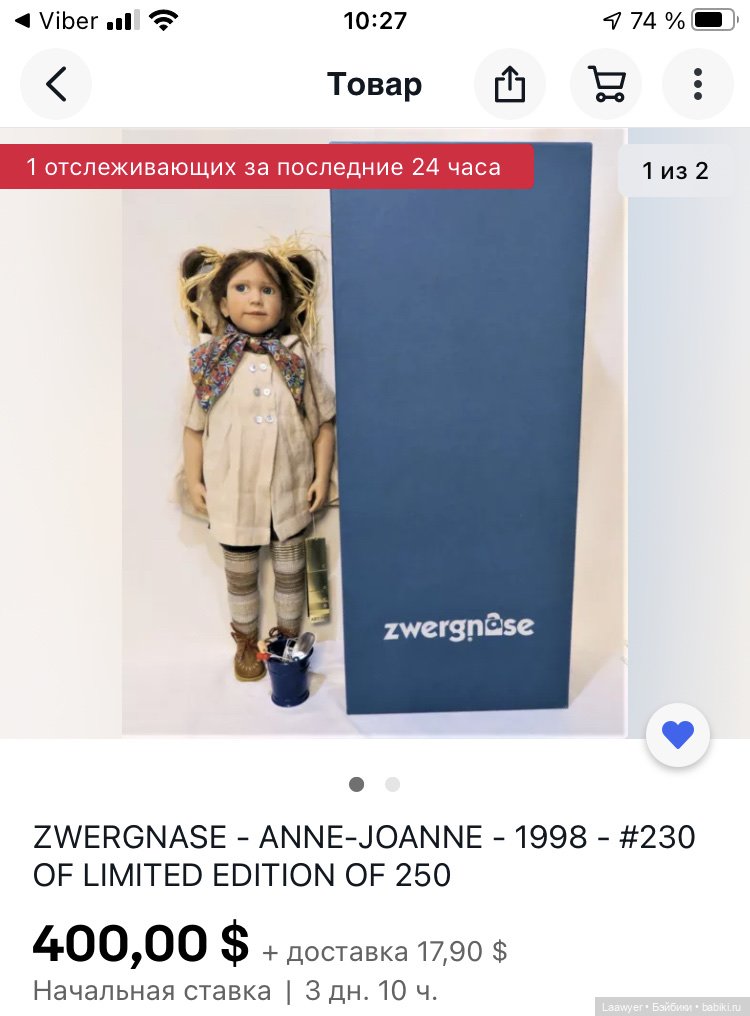Add listing to watchlist with heart
Screen dimensions: 750x1016
pos(677,735)
